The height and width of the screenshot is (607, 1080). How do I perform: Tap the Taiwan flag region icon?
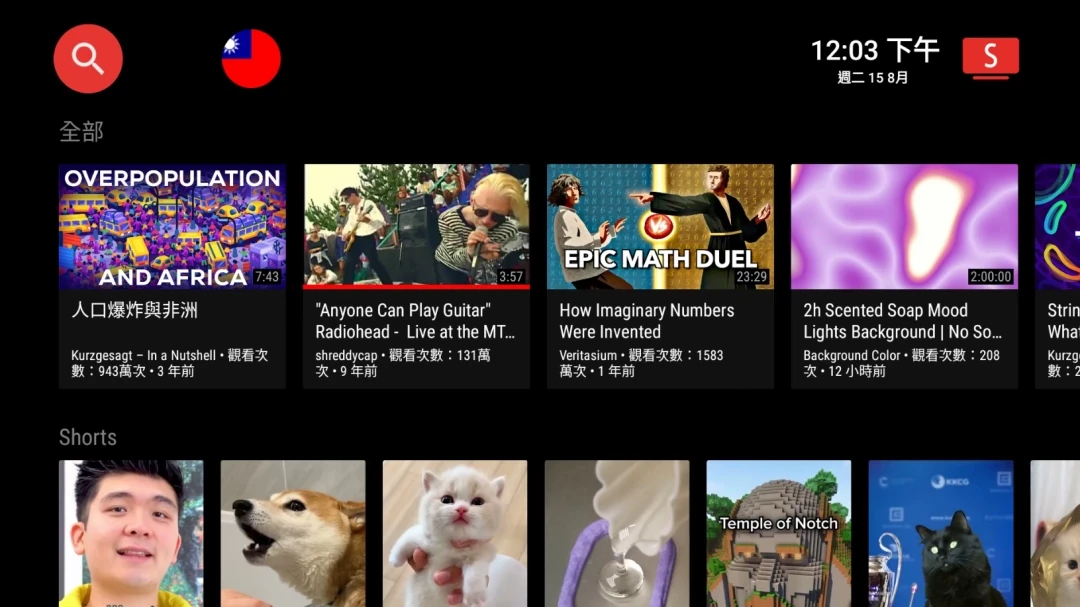coord(251,59)
